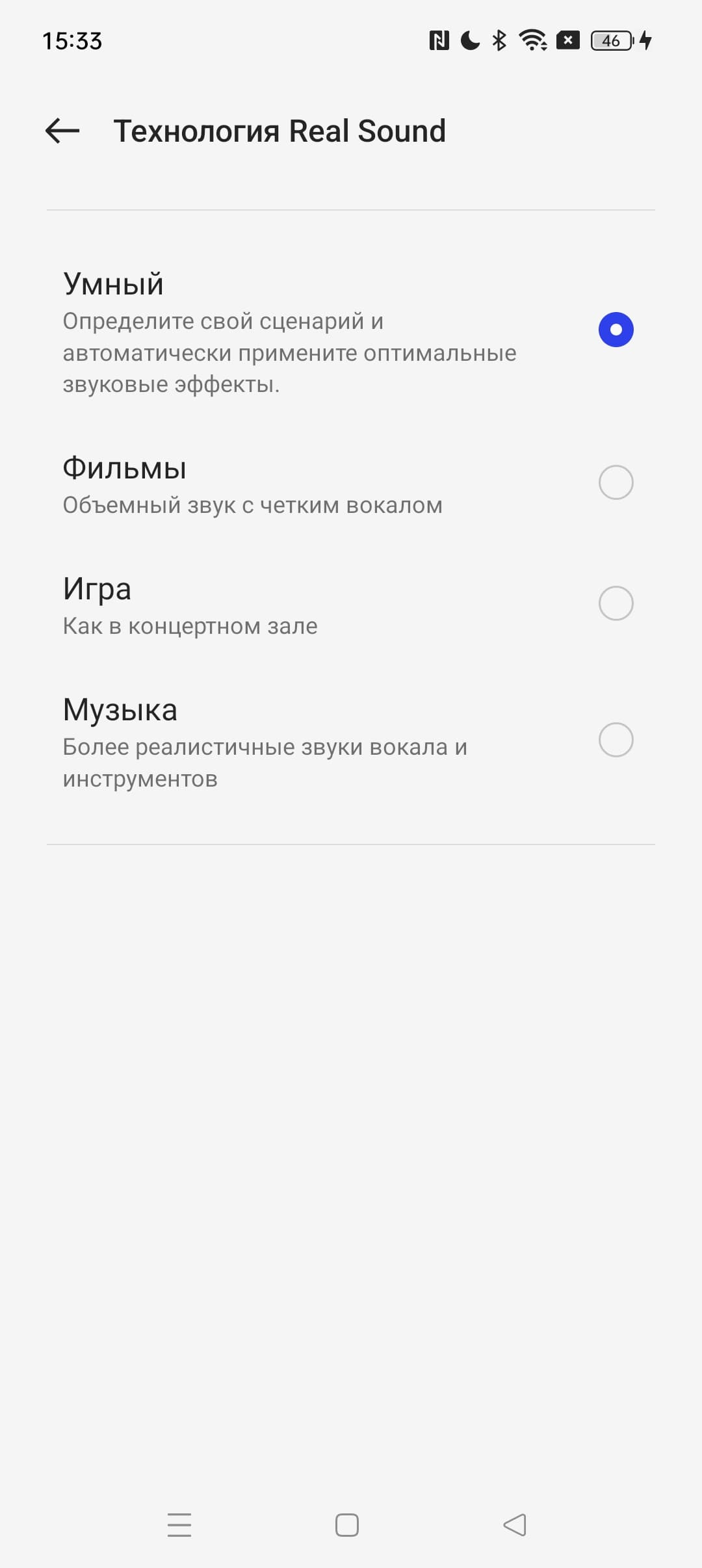The height and width of the screenshot is (1568, 702).
Task: Open recent apps from navigation bar
Action: (179, 1524)
